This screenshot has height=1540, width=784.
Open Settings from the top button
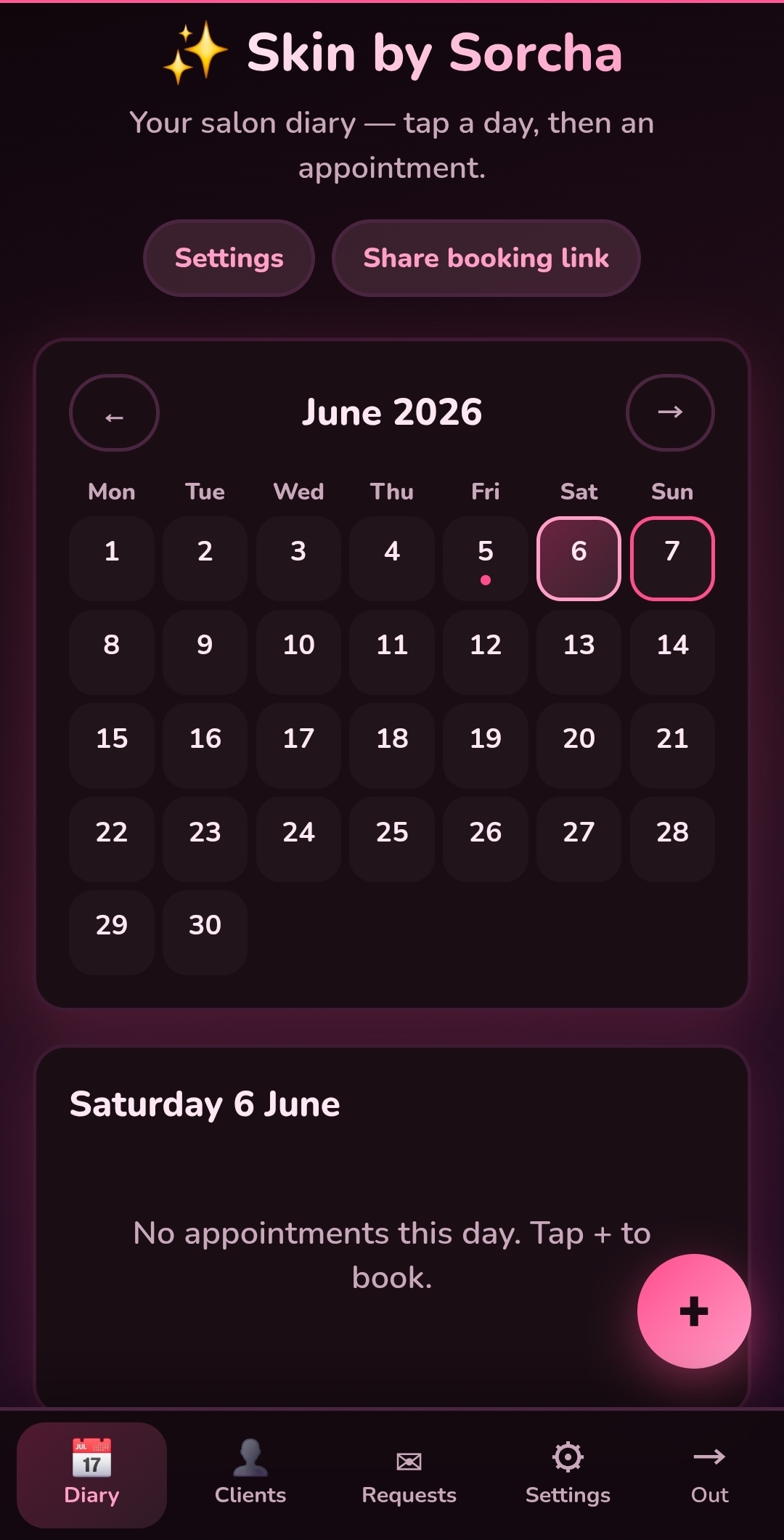click(x=229, y=258)
